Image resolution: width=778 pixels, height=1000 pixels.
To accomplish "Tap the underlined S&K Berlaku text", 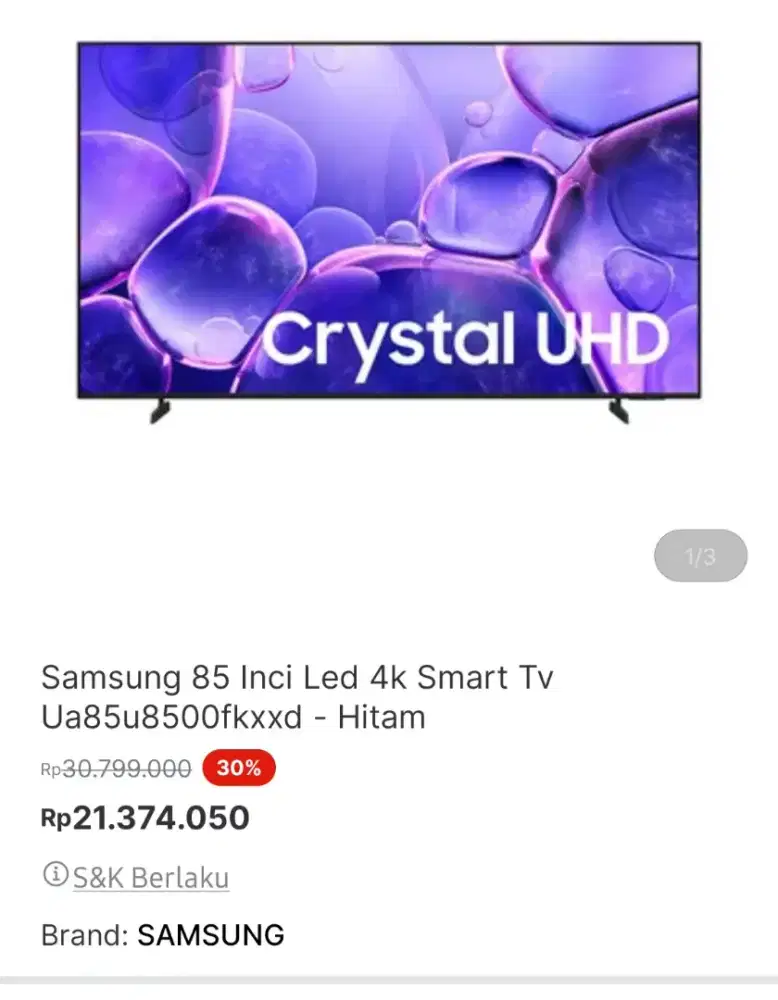I will (x=150, y=877).
